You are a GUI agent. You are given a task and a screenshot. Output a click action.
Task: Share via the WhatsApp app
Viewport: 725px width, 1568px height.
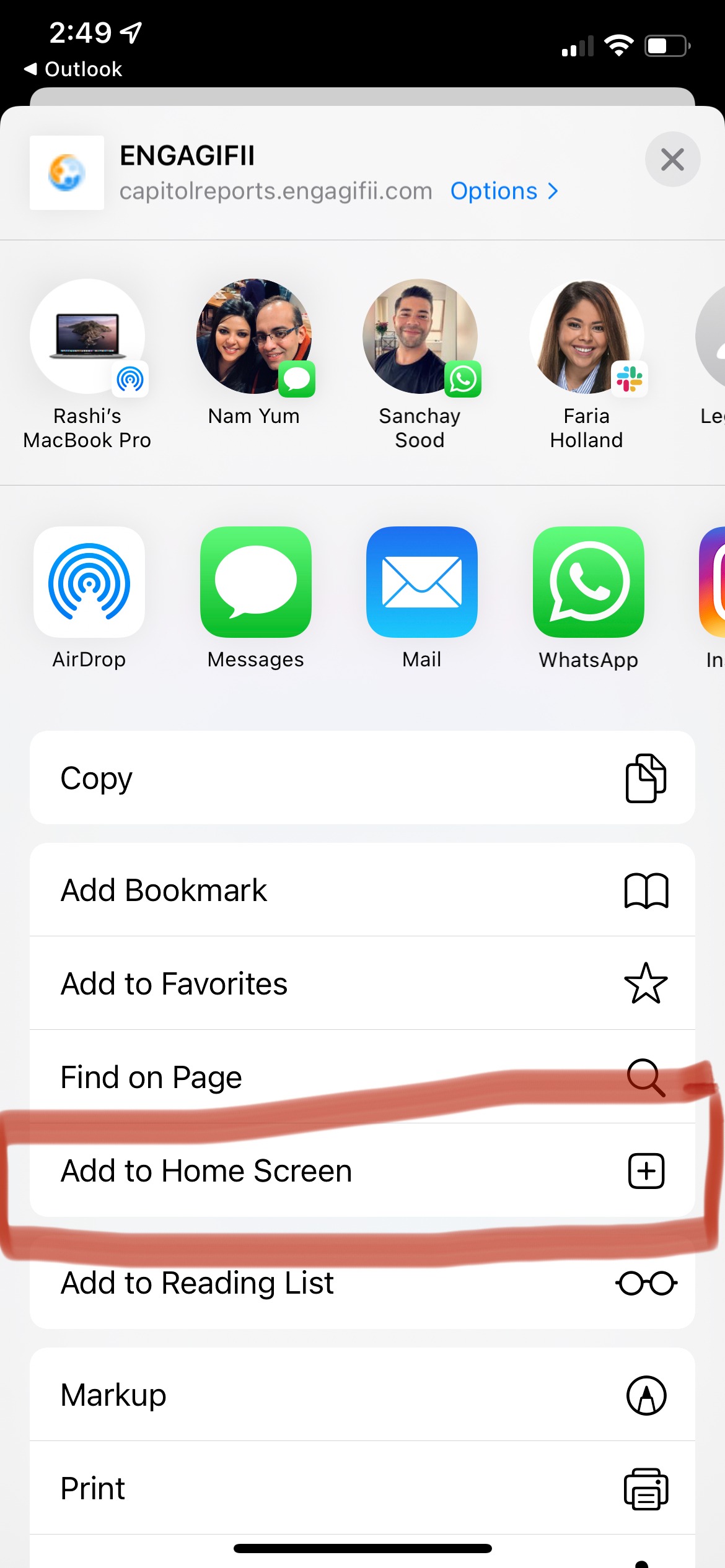tap(589, 582)
